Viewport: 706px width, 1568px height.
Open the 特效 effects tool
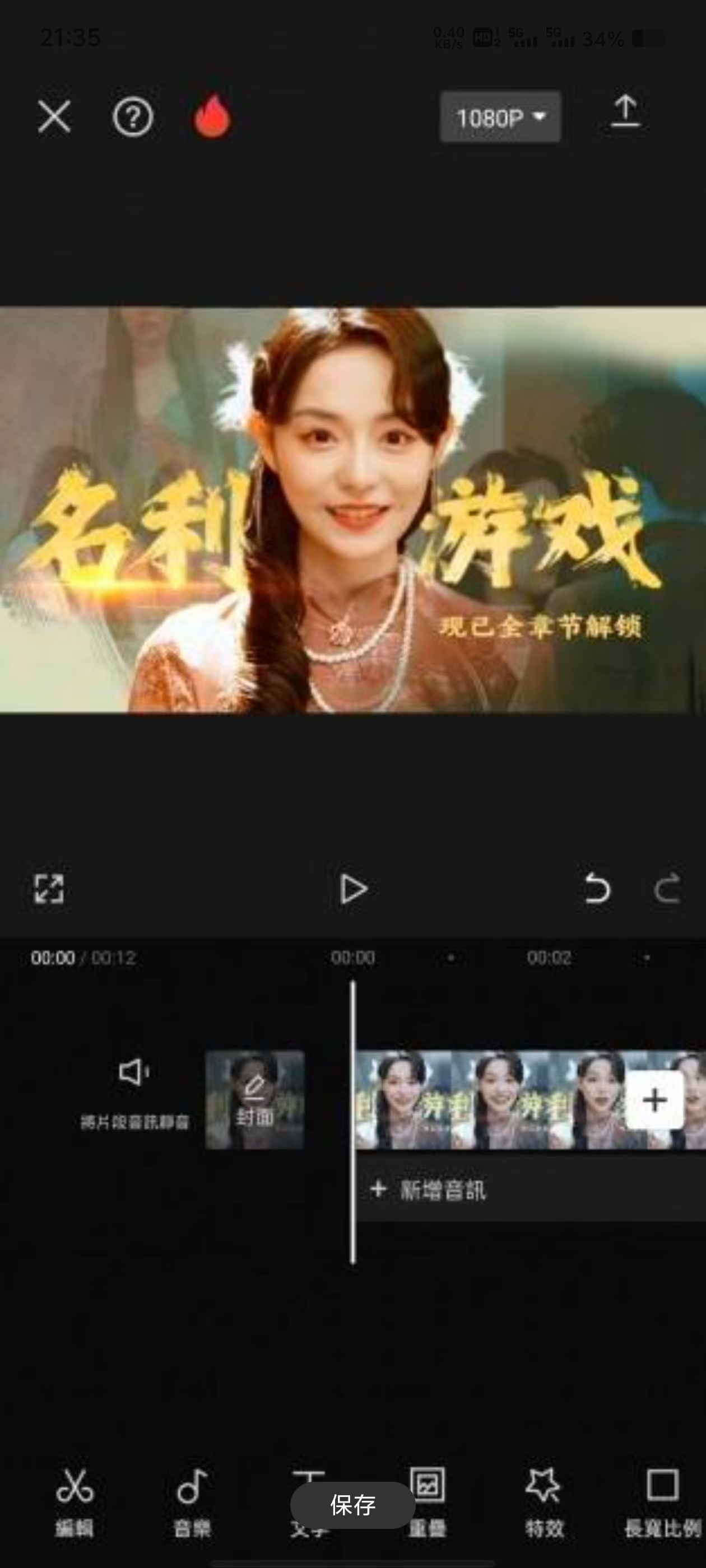[x=544, y=1500]
